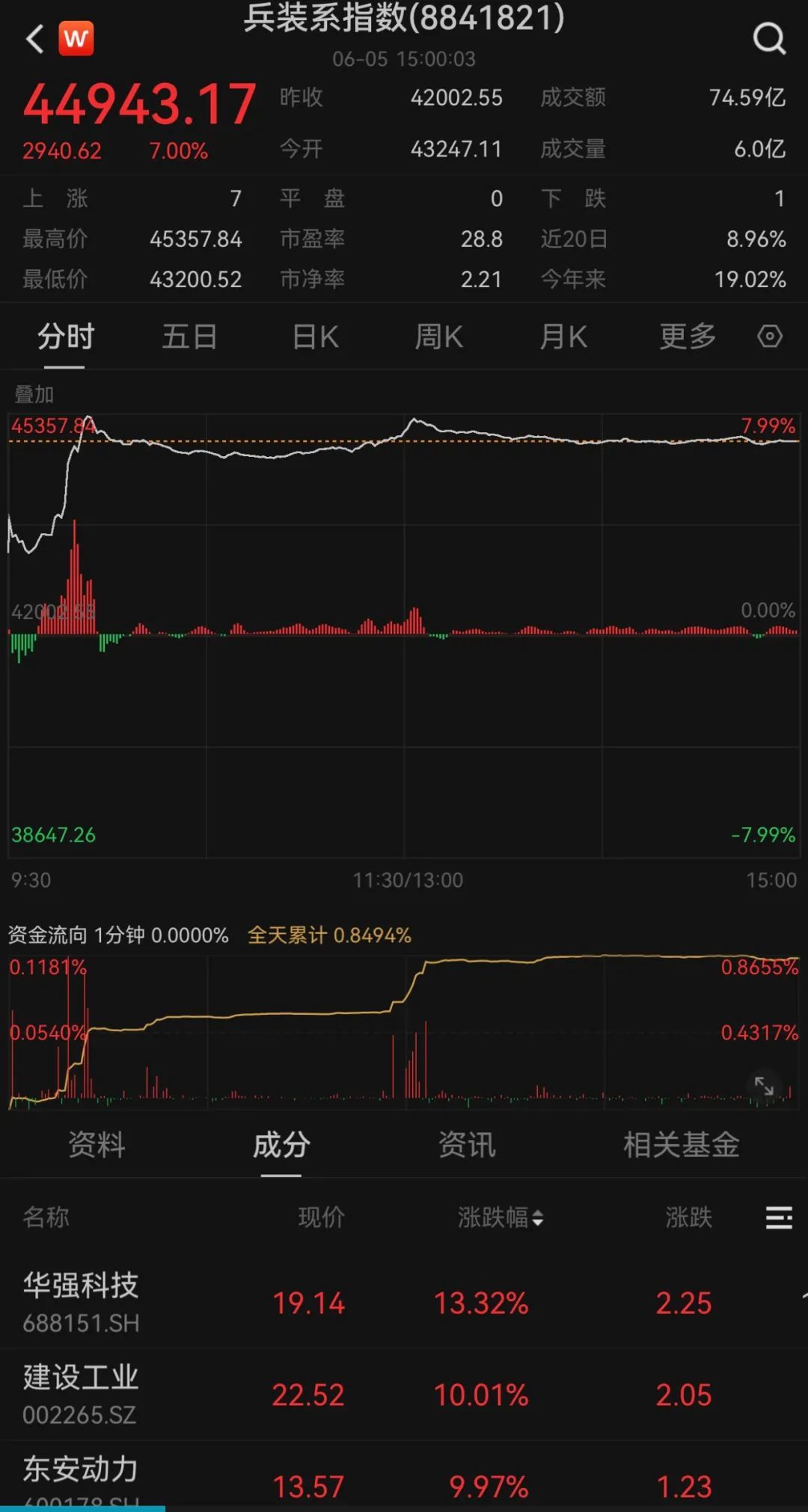Open 华强科技 stock details
This screenshot has width=808, height=1512.
404,1303
